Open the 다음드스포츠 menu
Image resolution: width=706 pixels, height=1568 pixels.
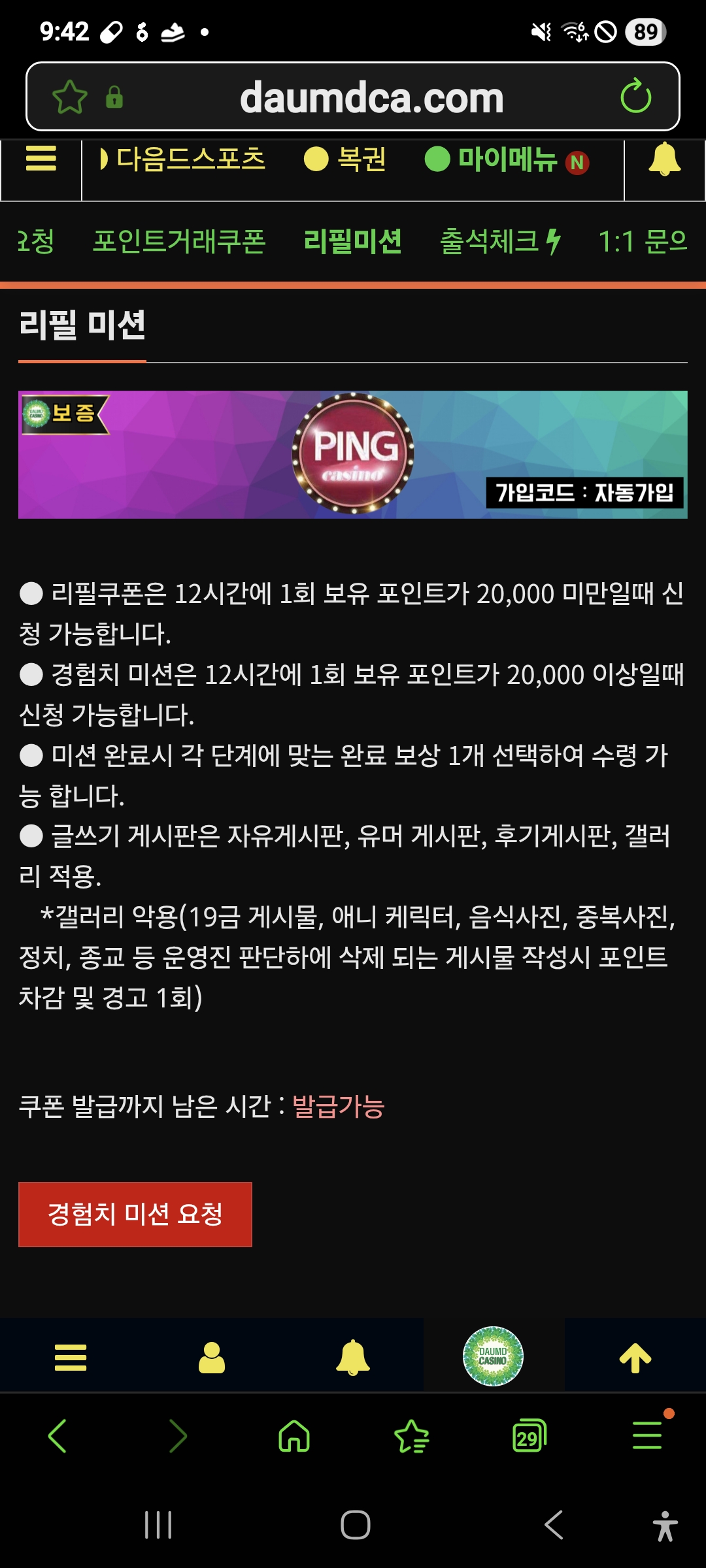coord(183,159)
